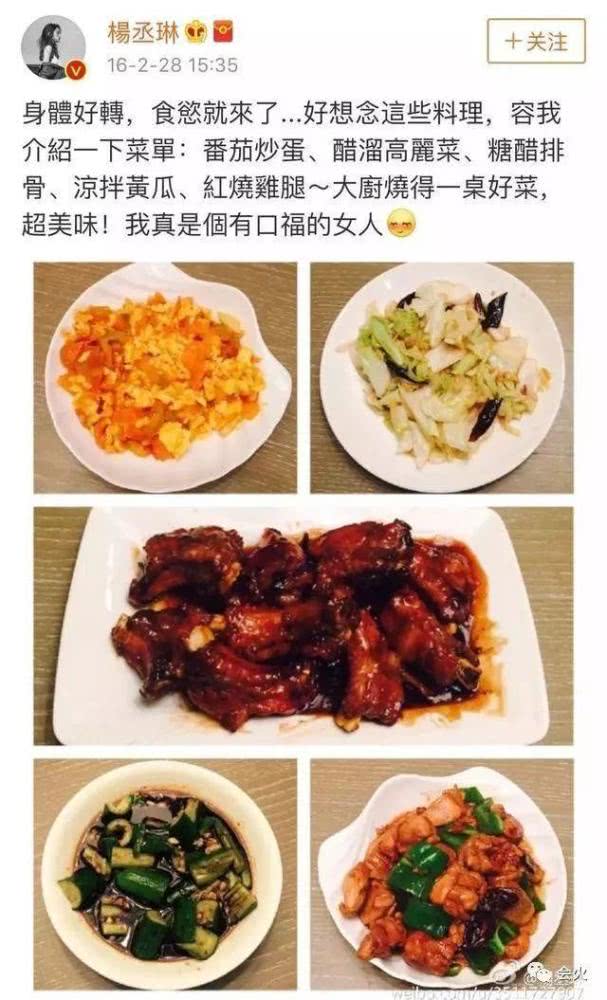
Task: Open the sweet and sour ribs photo
Action: tap(303, 625)
